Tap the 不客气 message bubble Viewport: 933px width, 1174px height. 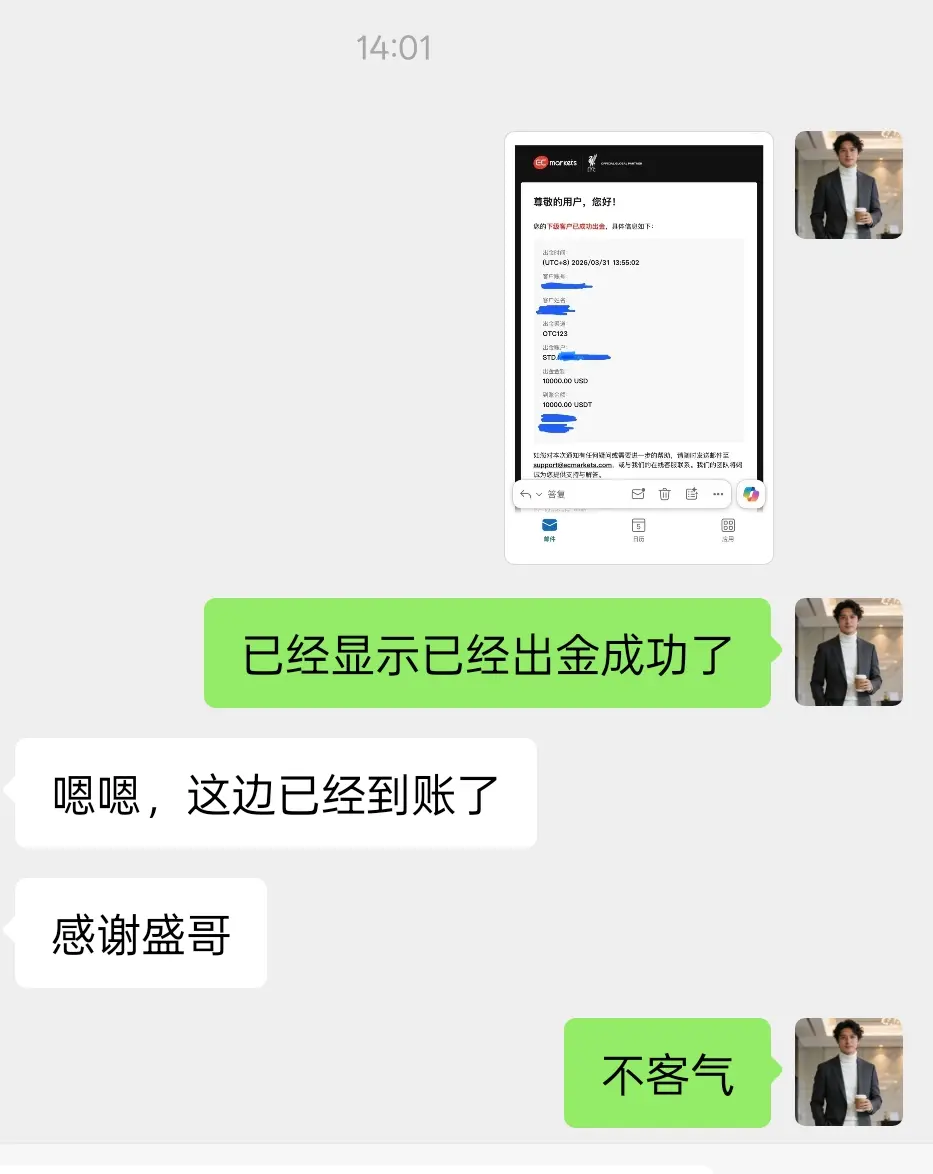667,1071
